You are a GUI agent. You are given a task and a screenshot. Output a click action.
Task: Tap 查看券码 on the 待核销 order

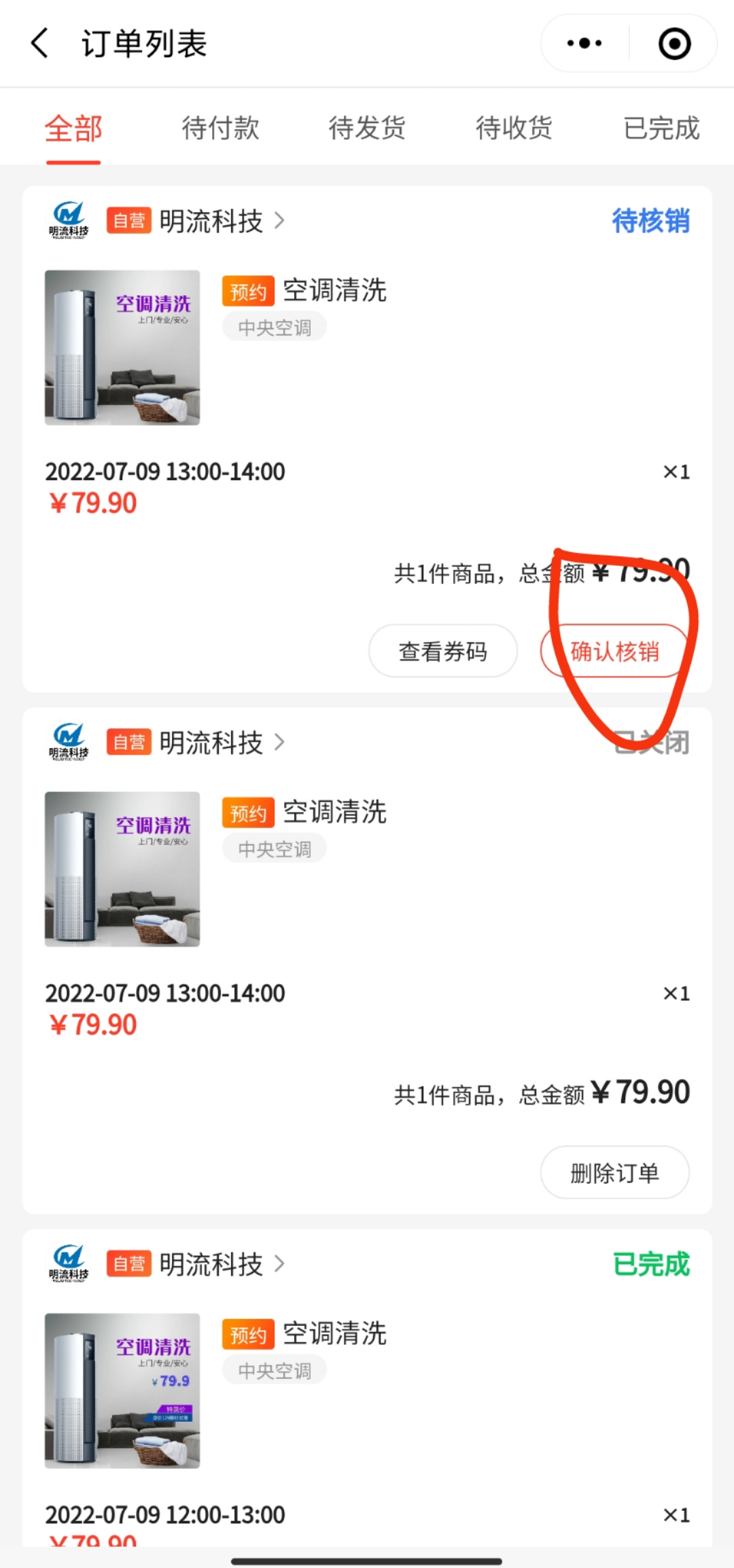[x=442, y=651]
